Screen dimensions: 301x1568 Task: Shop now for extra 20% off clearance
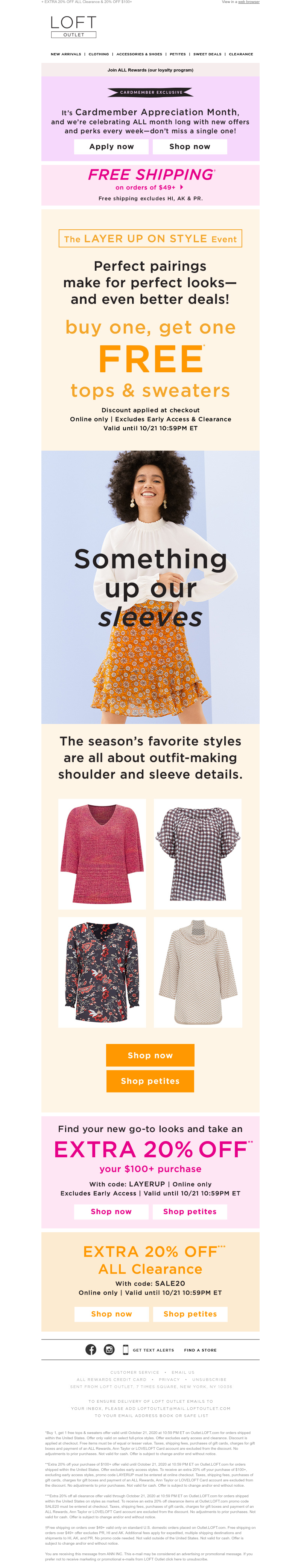click(x=111, y=1314)
